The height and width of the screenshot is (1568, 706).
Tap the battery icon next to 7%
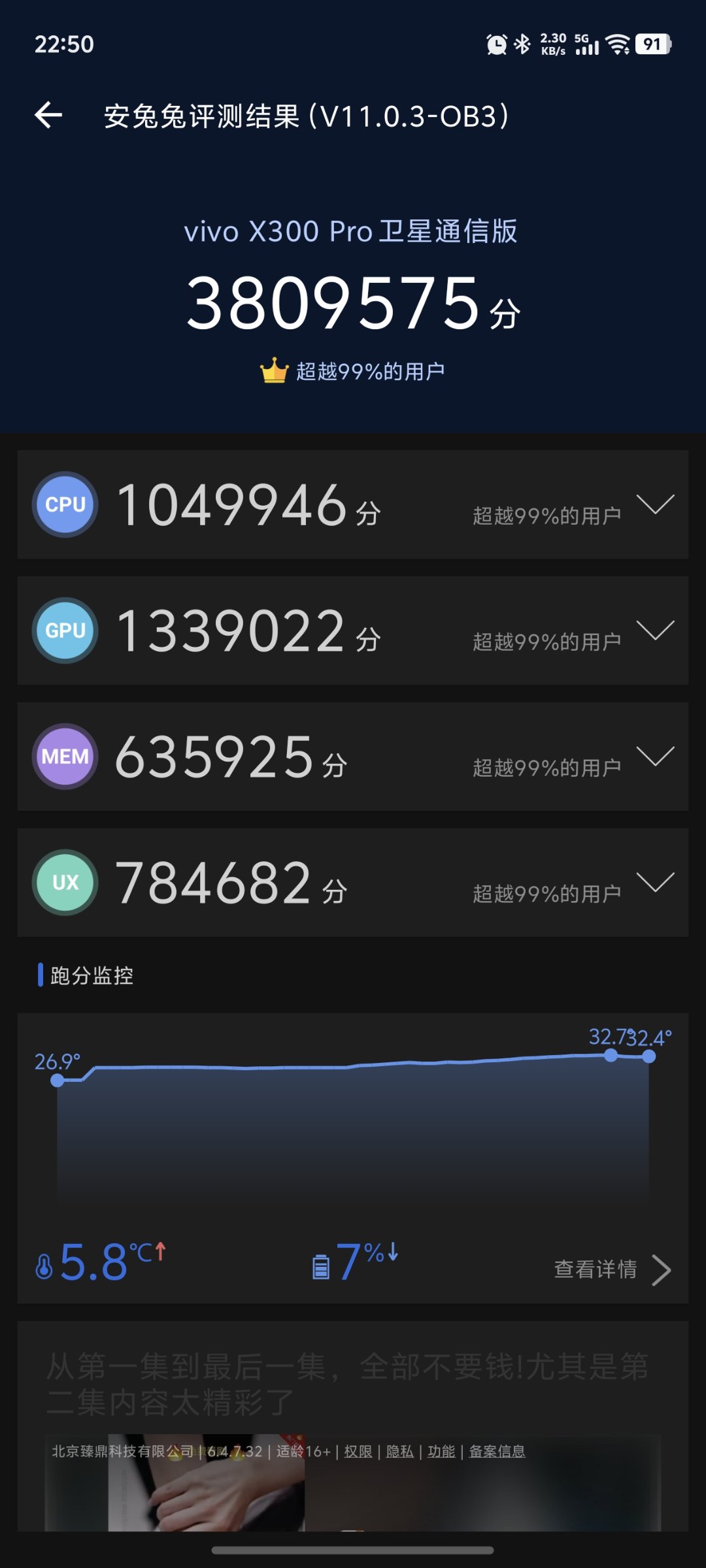(x=320, y=1263)
